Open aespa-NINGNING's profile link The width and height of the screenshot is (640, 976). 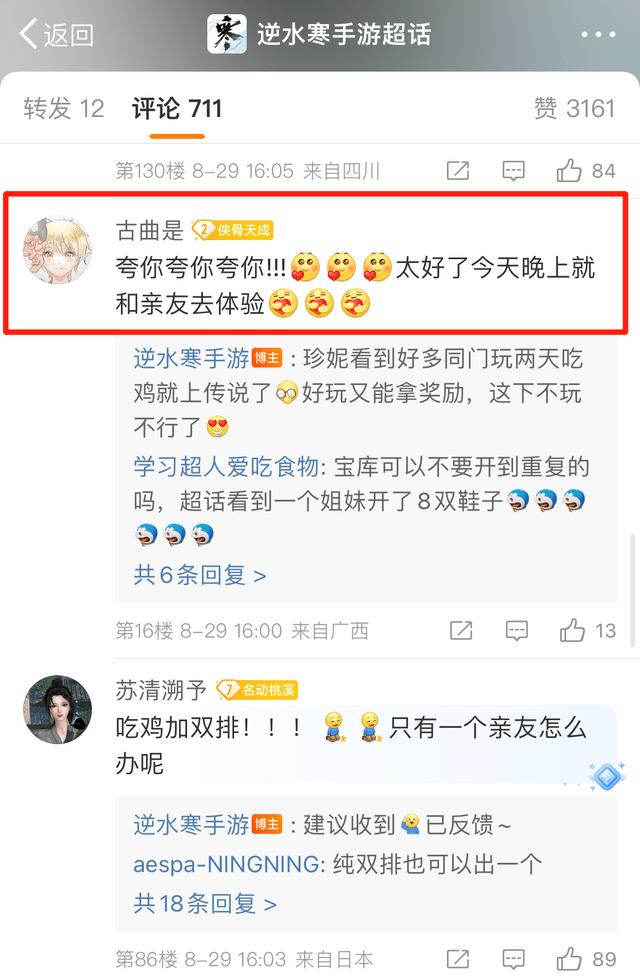coord(226,864)
